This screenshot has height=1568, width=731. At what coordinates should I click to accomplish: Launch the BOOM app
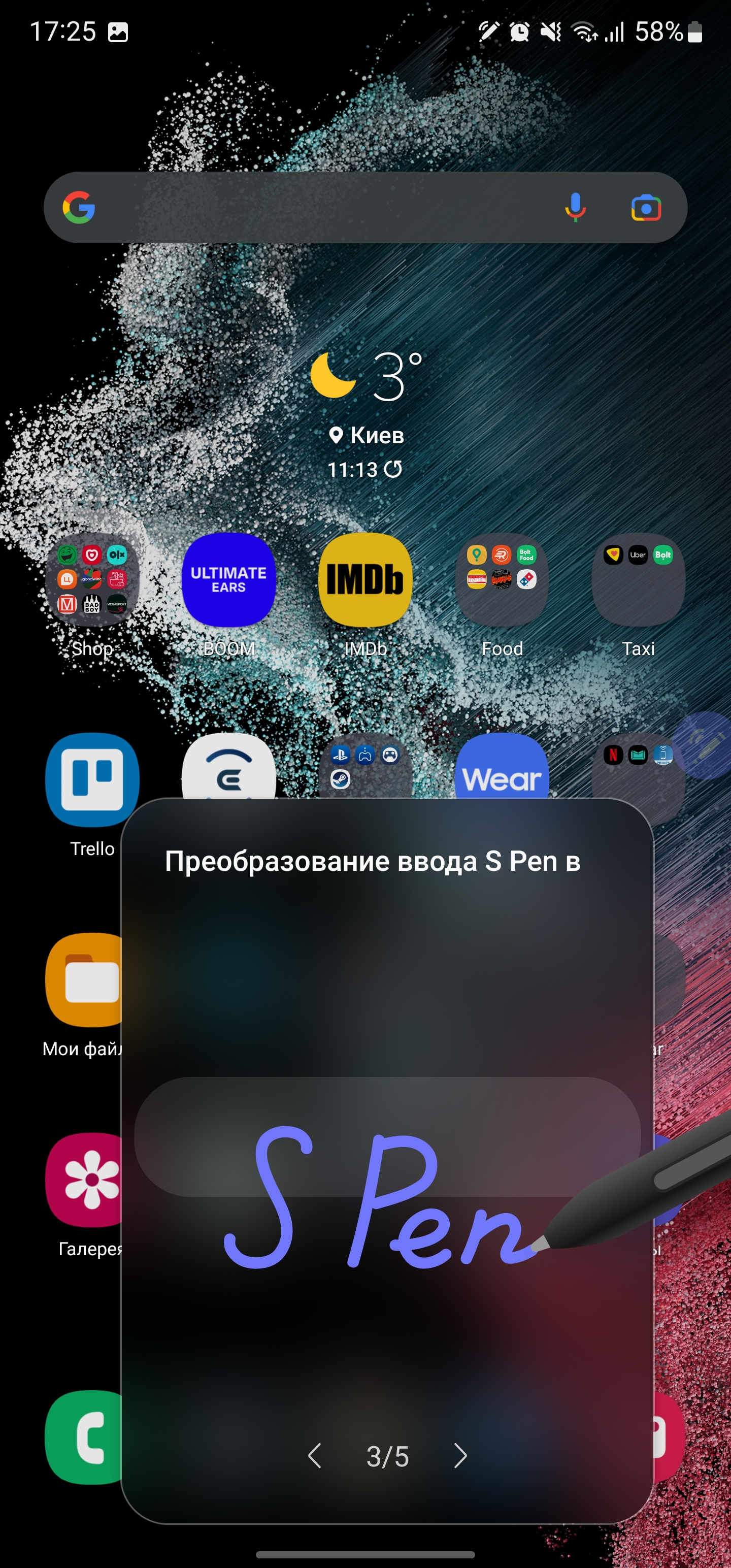click(x=229, y=580)
